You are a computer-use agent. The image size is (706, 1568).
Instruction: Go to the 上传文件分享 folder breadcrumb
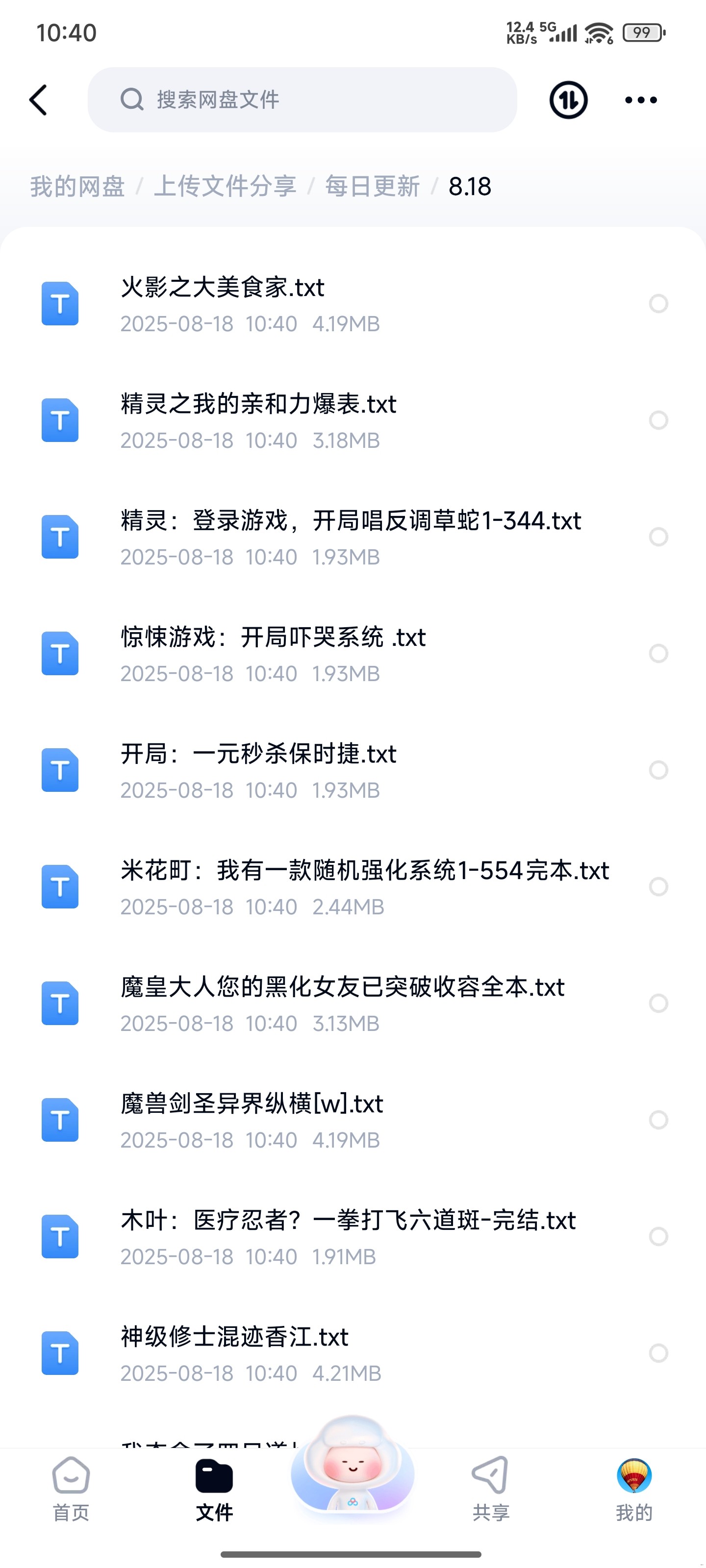(225, 186)
